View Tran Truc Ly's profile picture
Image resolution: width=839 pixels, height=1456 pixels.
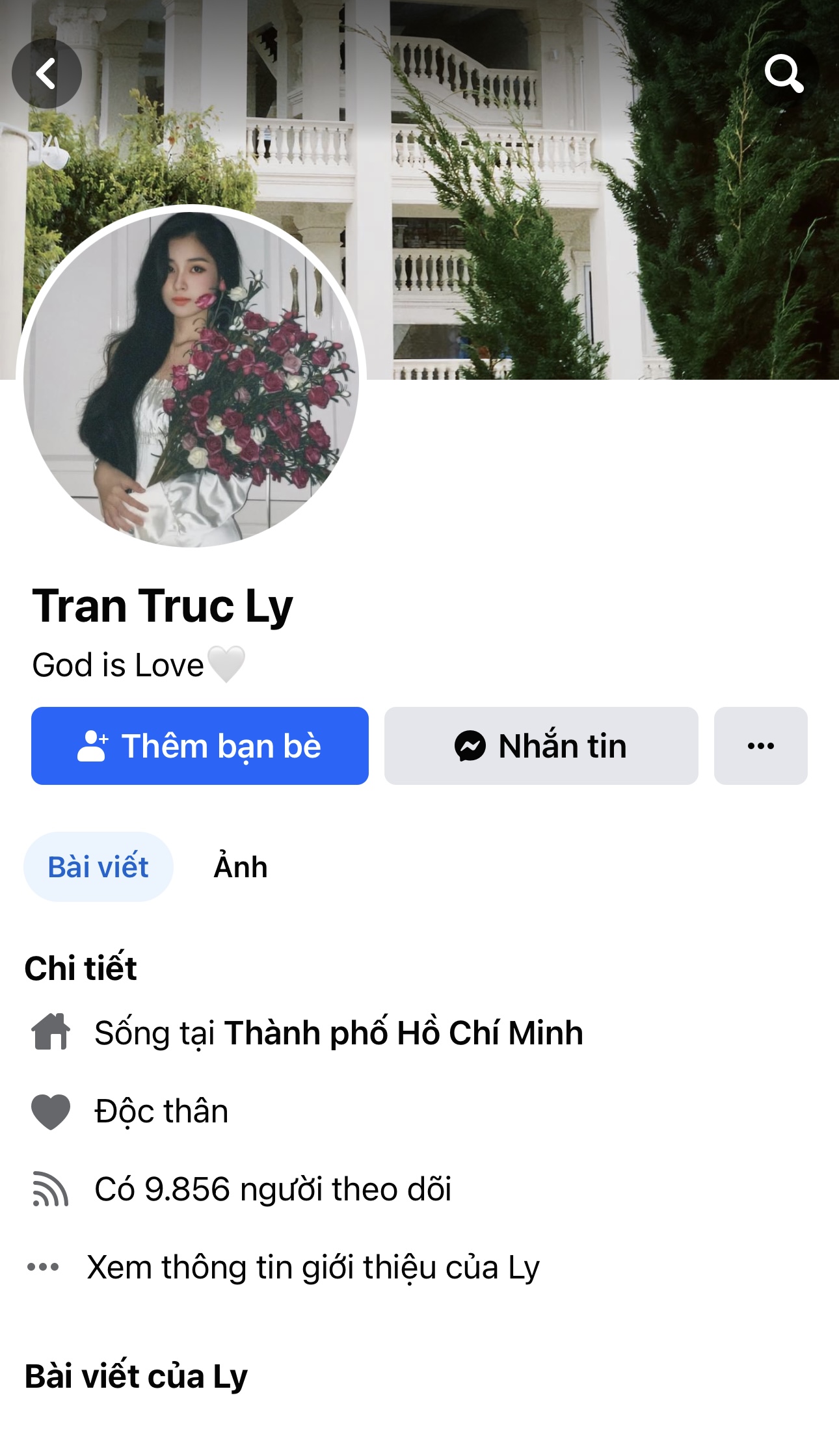pos(191,377)
